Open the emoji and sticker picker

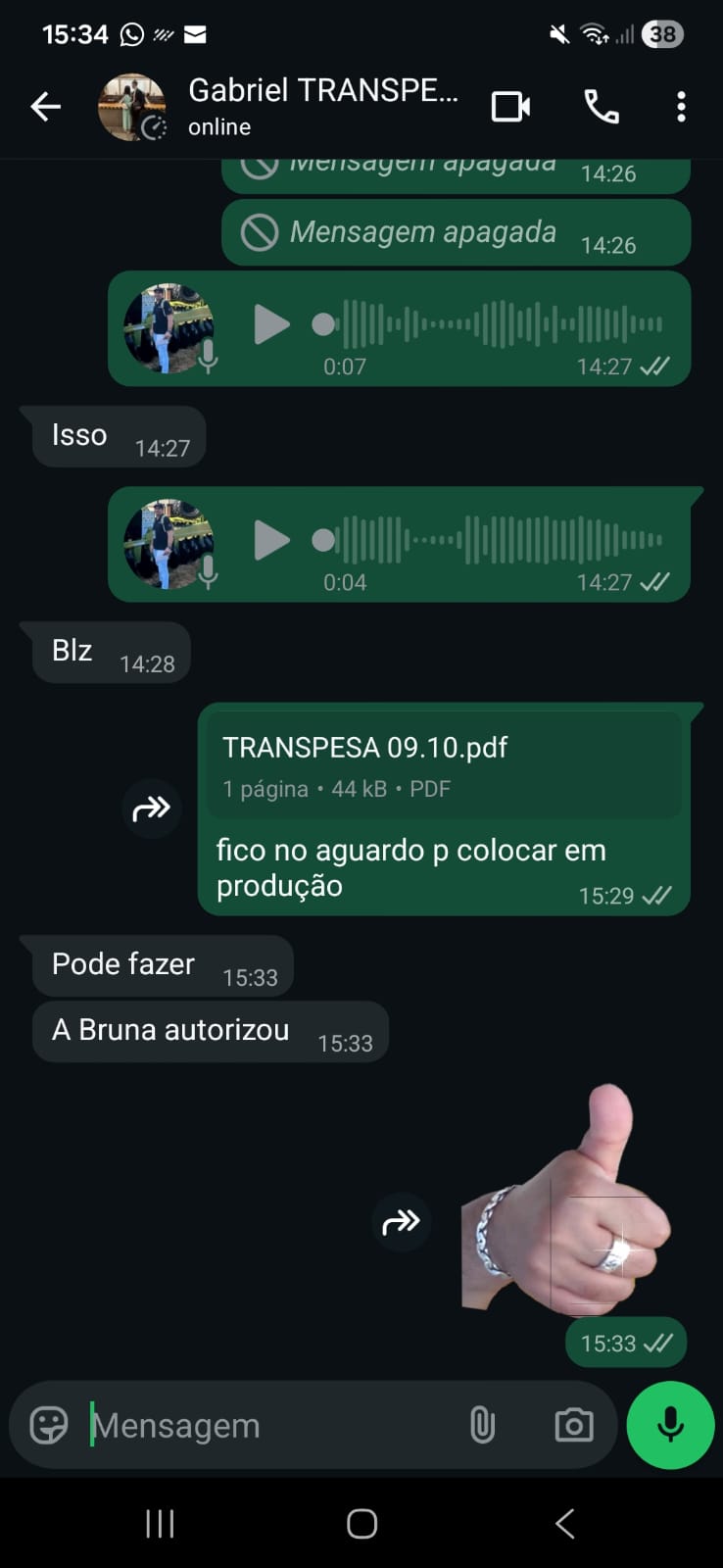[49, 1425]
